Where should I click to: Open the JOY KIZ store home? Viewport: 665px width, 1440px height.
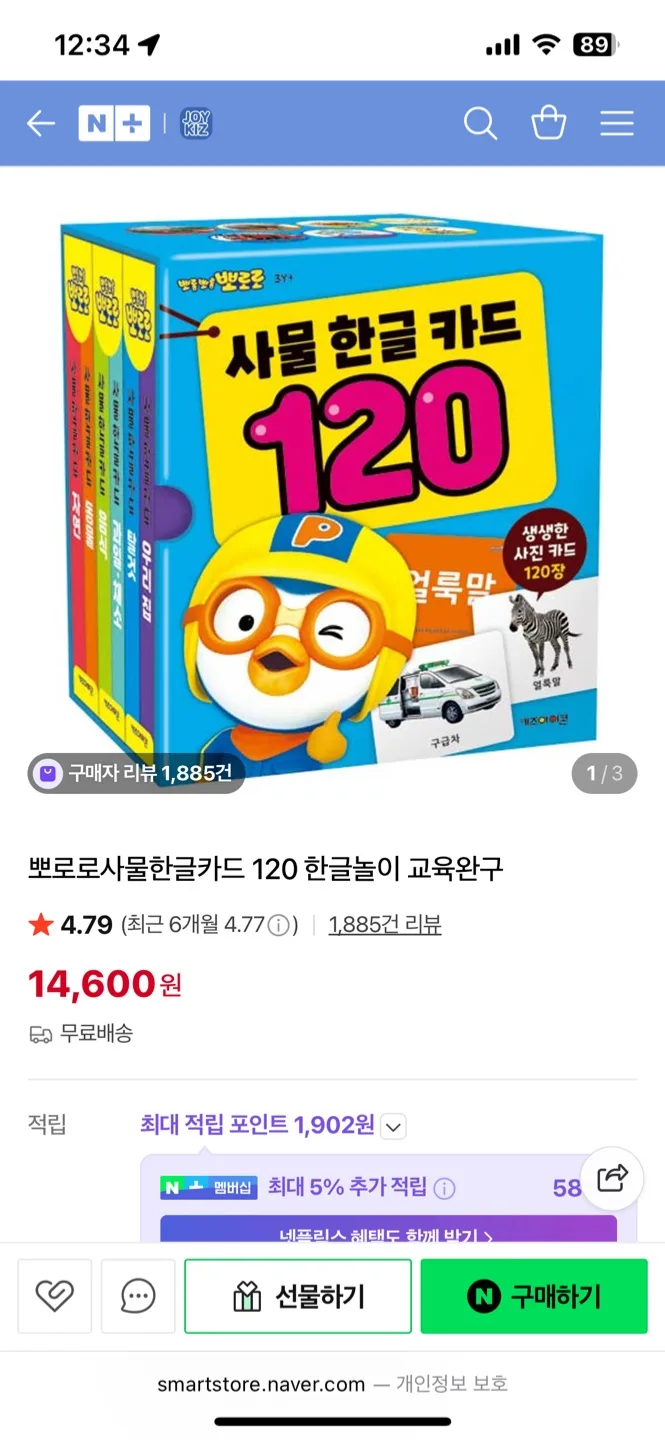(x=196, y=123)
